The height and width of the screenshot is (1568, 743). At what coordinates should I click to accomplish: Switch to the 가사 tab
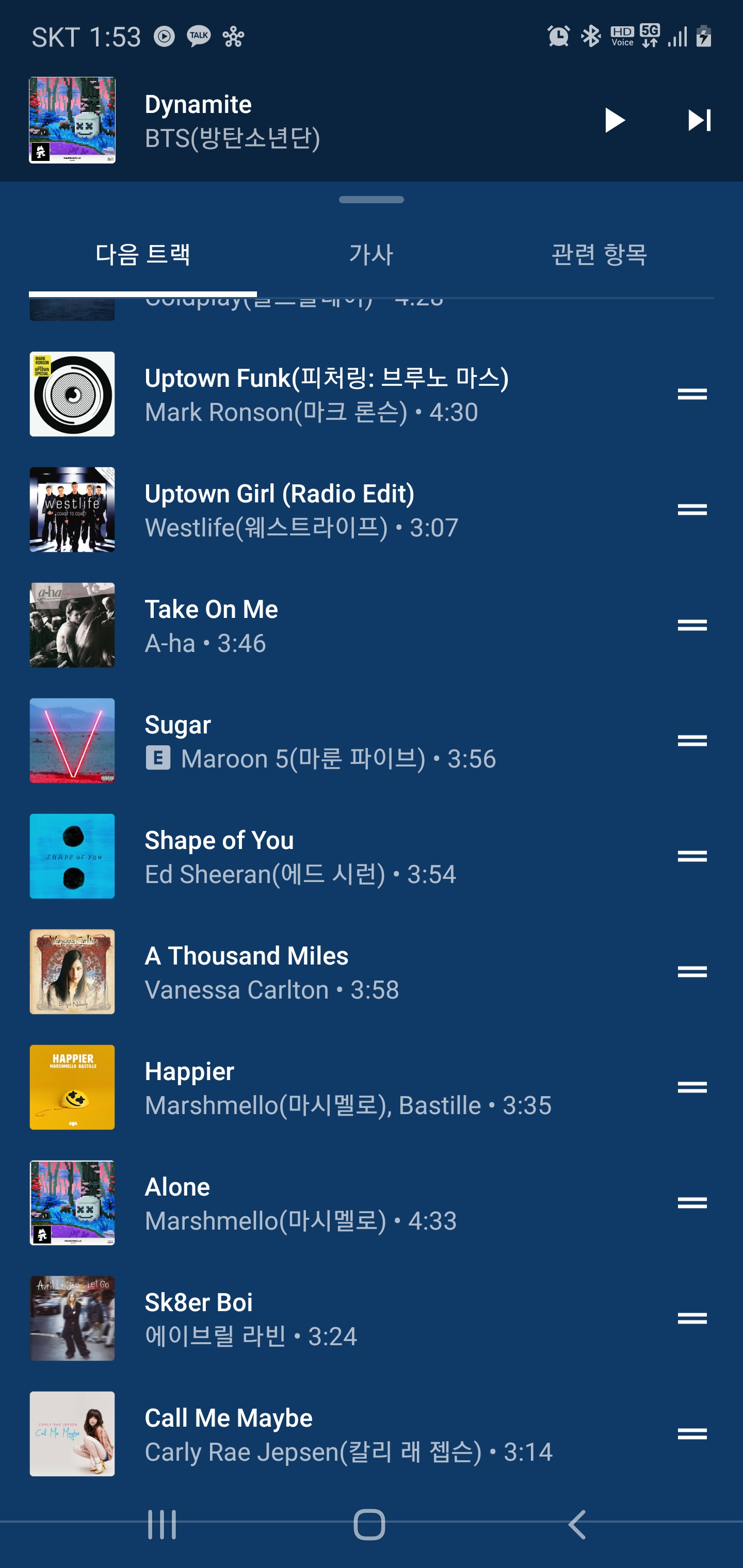pyautogui.click(x=371, y=254)
